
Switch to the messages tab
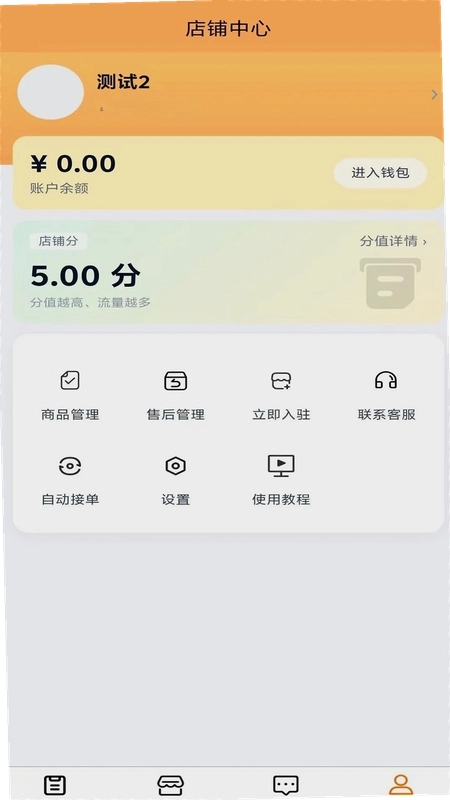(x=286, y=785)
